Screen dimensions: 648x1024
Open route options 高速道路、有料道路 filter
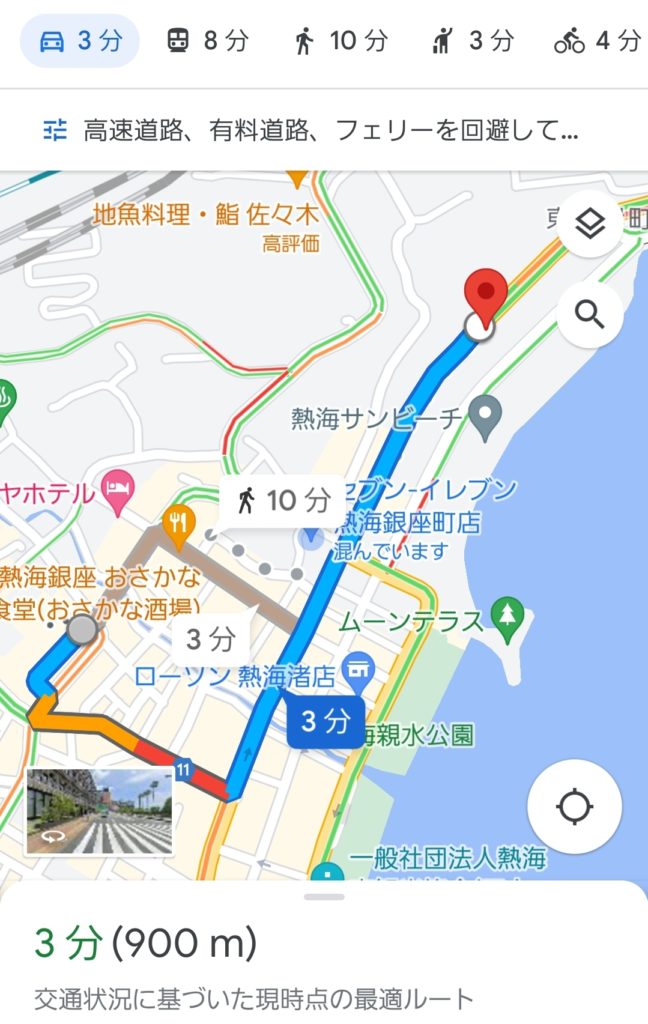pos(310,130)
